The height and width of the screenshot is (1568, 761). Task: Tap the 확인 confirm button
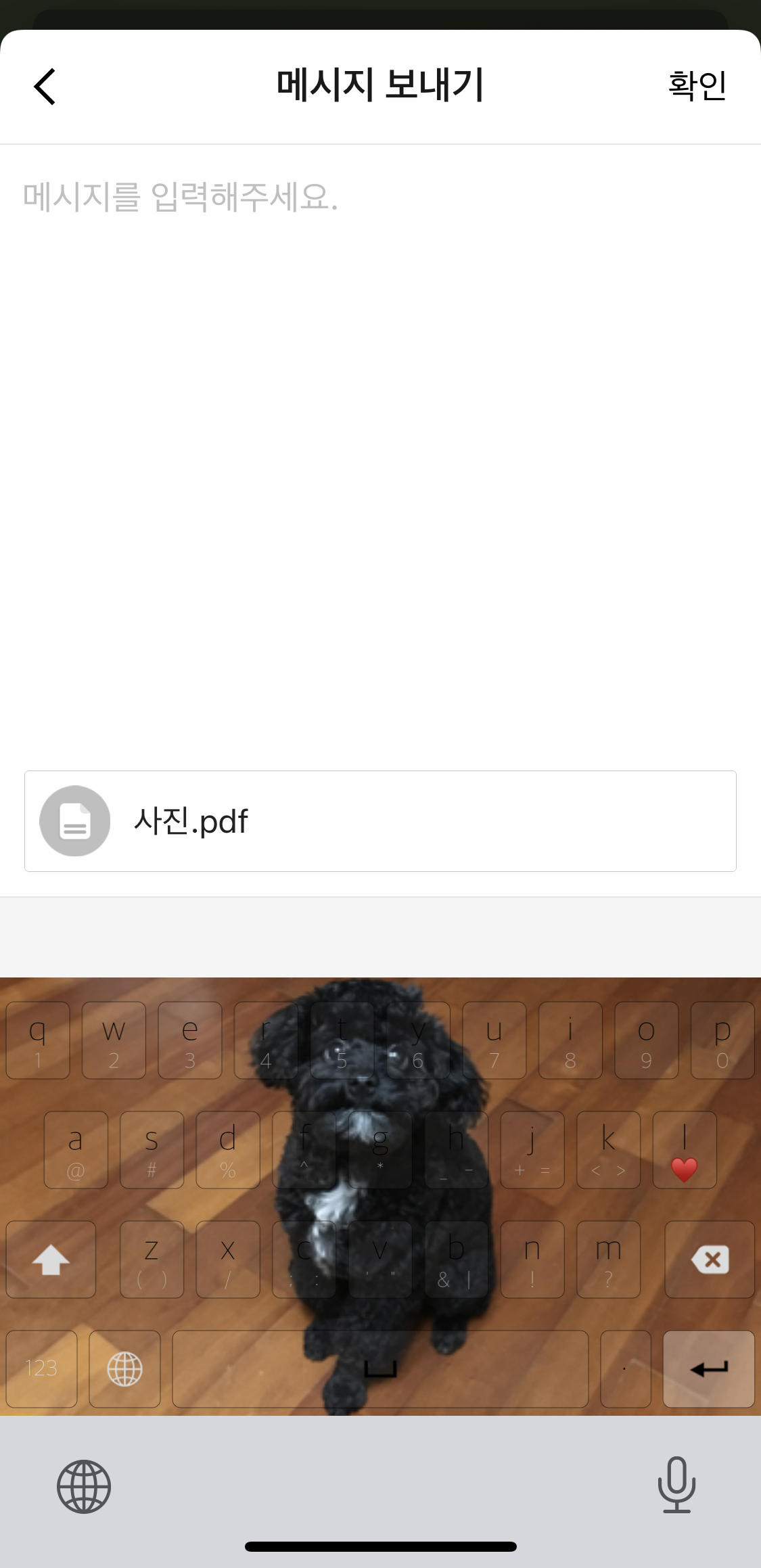[698, 84]
